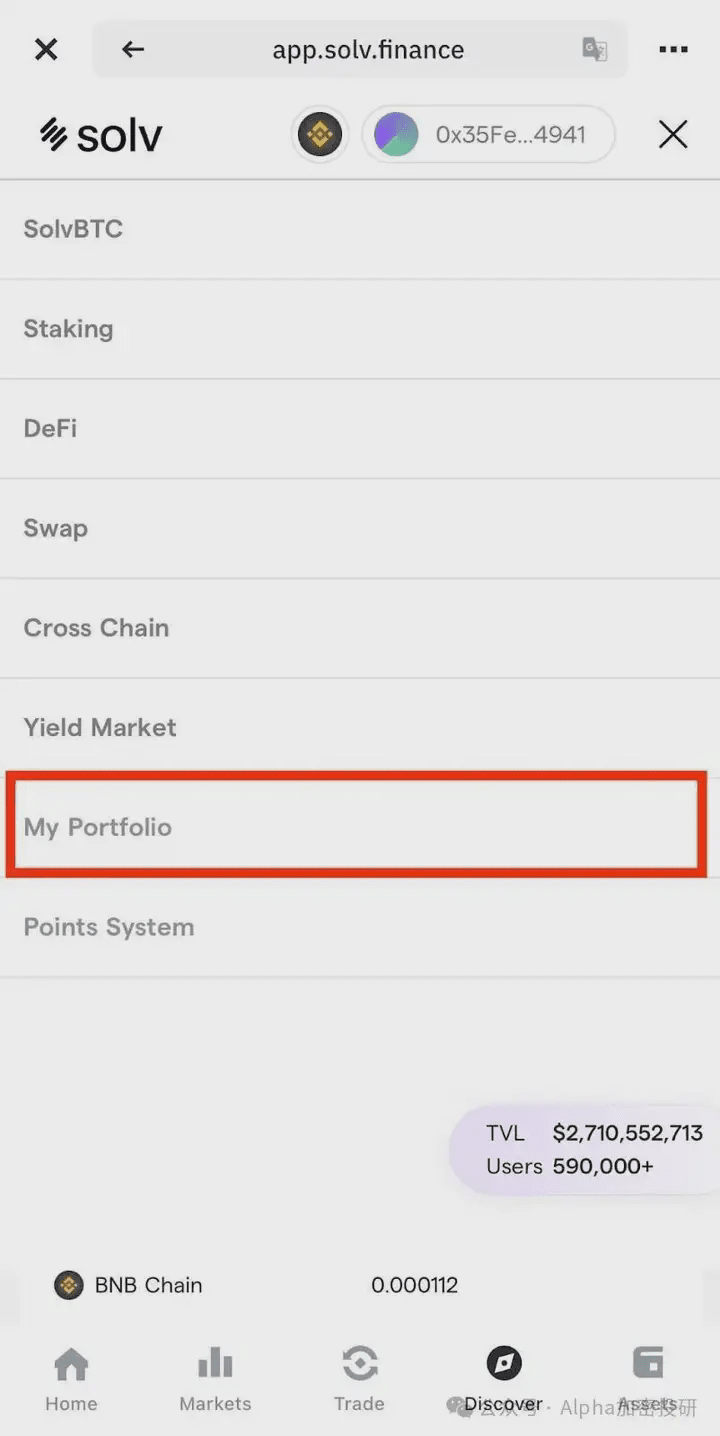
Task: Open the browser overflow menu
Action: click(x=673, y=49)
